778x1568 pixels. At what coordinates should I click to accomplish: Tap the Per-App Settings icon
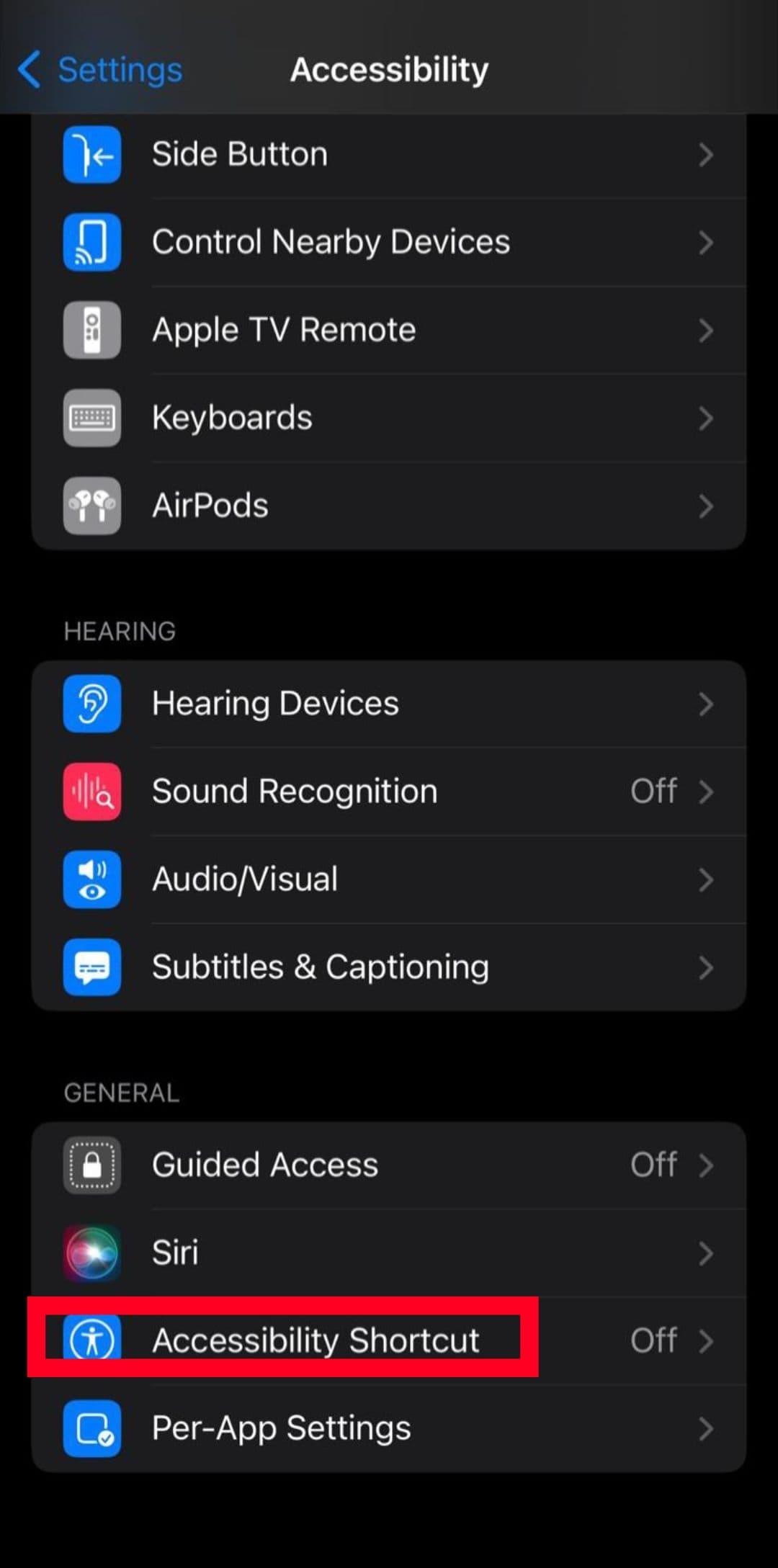point(91,1428)
